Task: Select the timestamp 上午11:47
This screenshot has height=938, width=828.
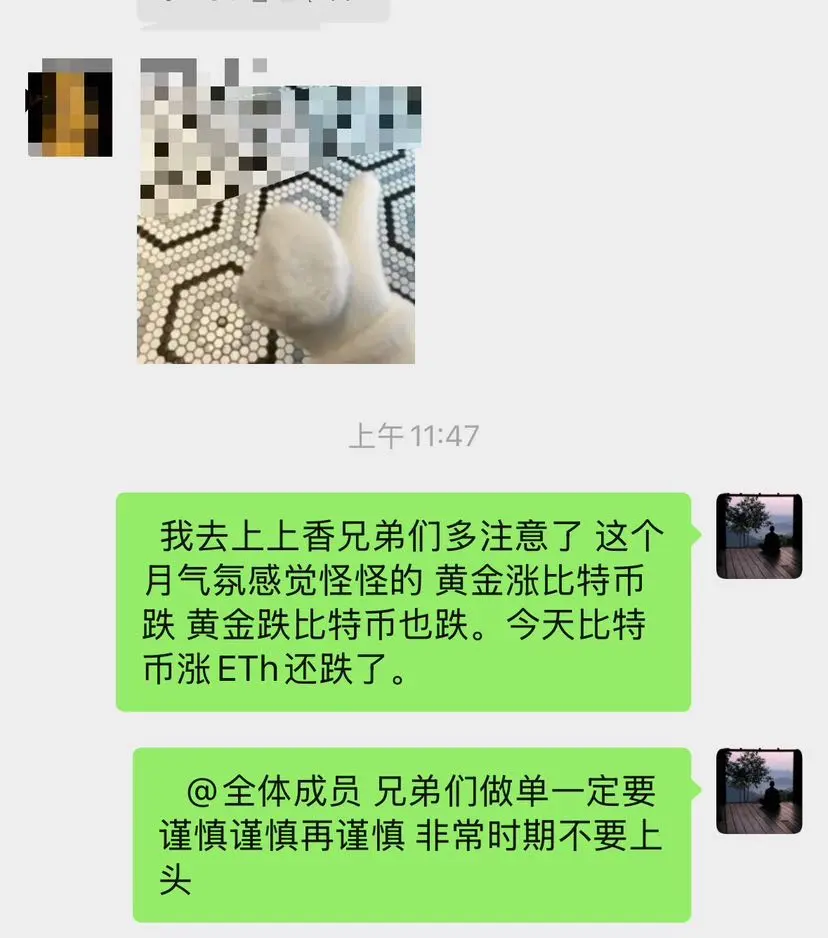Action: (x=414, y=435)
